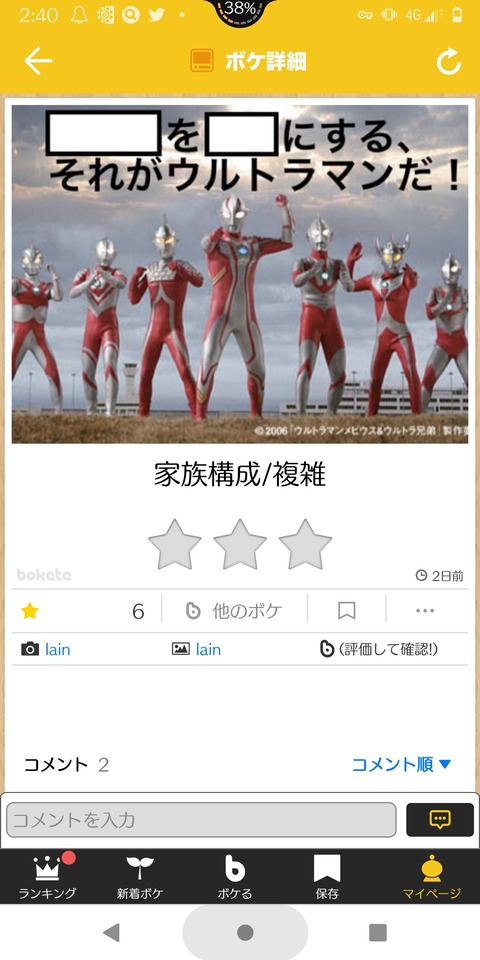Open lain's profile beside the picture icon

tap(208, 650)
